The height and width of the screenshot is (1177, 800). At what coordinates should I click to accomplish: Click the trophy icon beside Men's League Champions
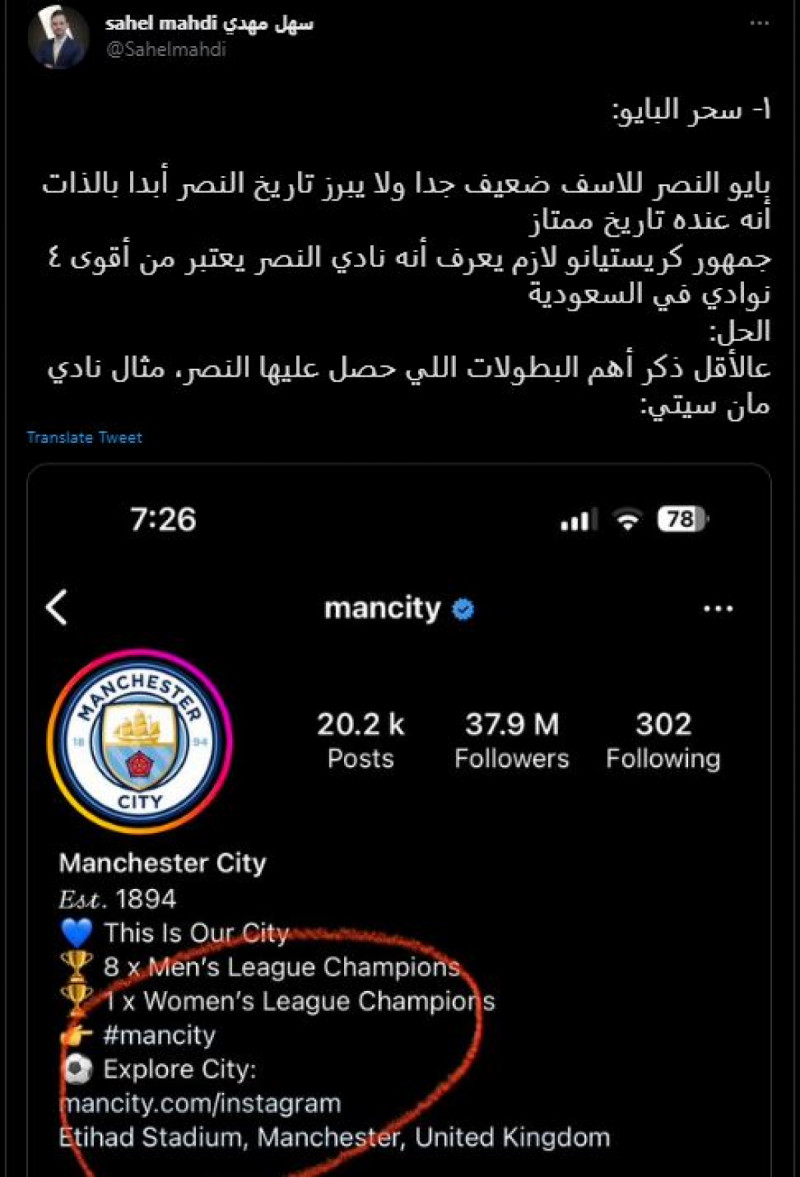click(77, 965)
